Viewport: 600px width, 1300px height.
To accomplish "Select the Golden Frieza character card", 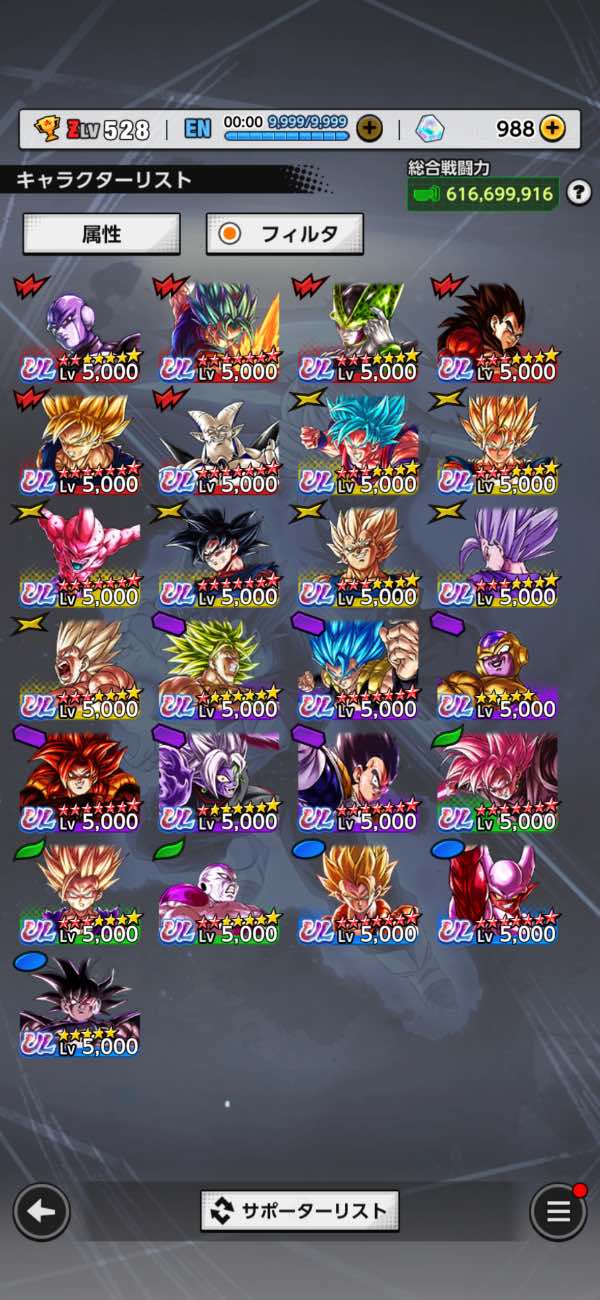I will click(x=497, y=667).
